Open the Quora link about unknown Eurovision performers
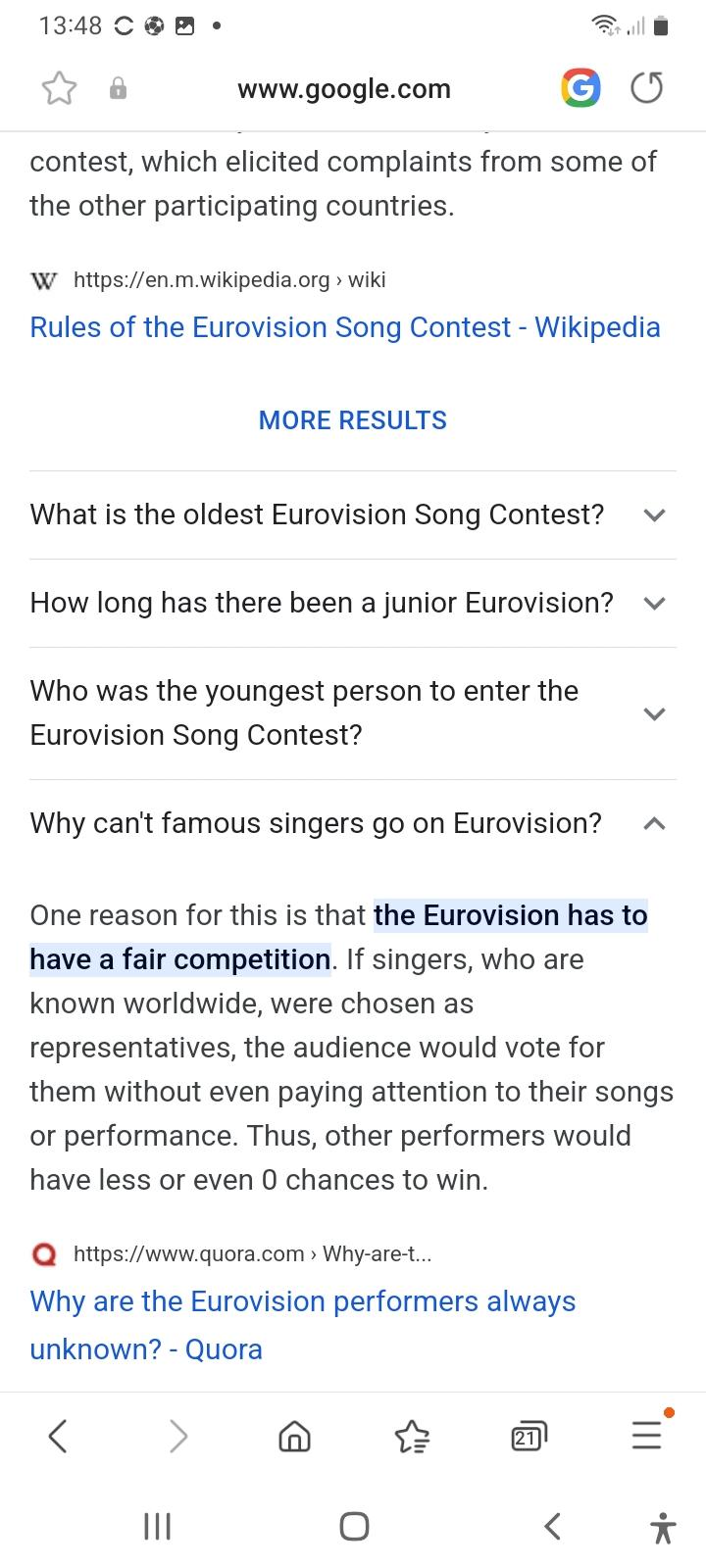Screen dimensions: 706x1568 [303, 1325]
